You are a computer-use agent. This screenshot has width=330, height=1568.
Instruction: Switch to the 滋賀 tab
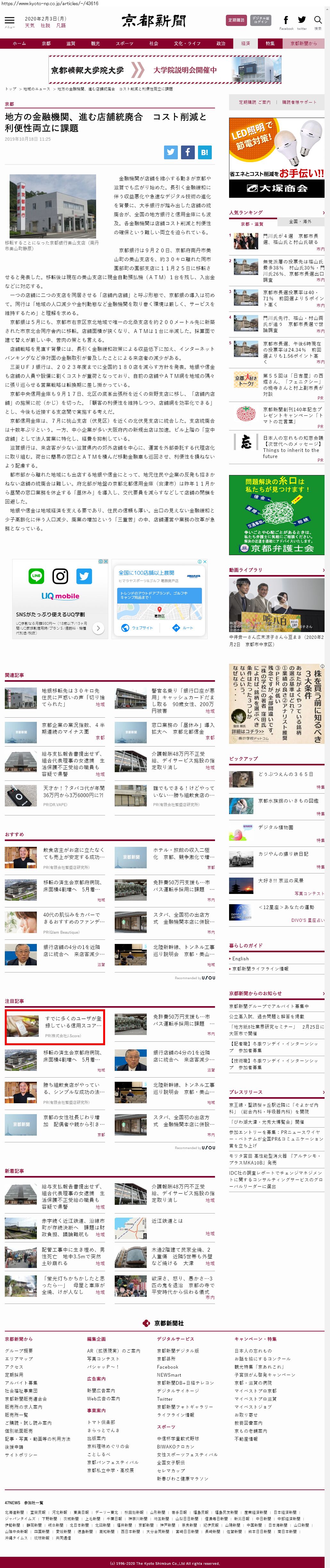point(70,43)
